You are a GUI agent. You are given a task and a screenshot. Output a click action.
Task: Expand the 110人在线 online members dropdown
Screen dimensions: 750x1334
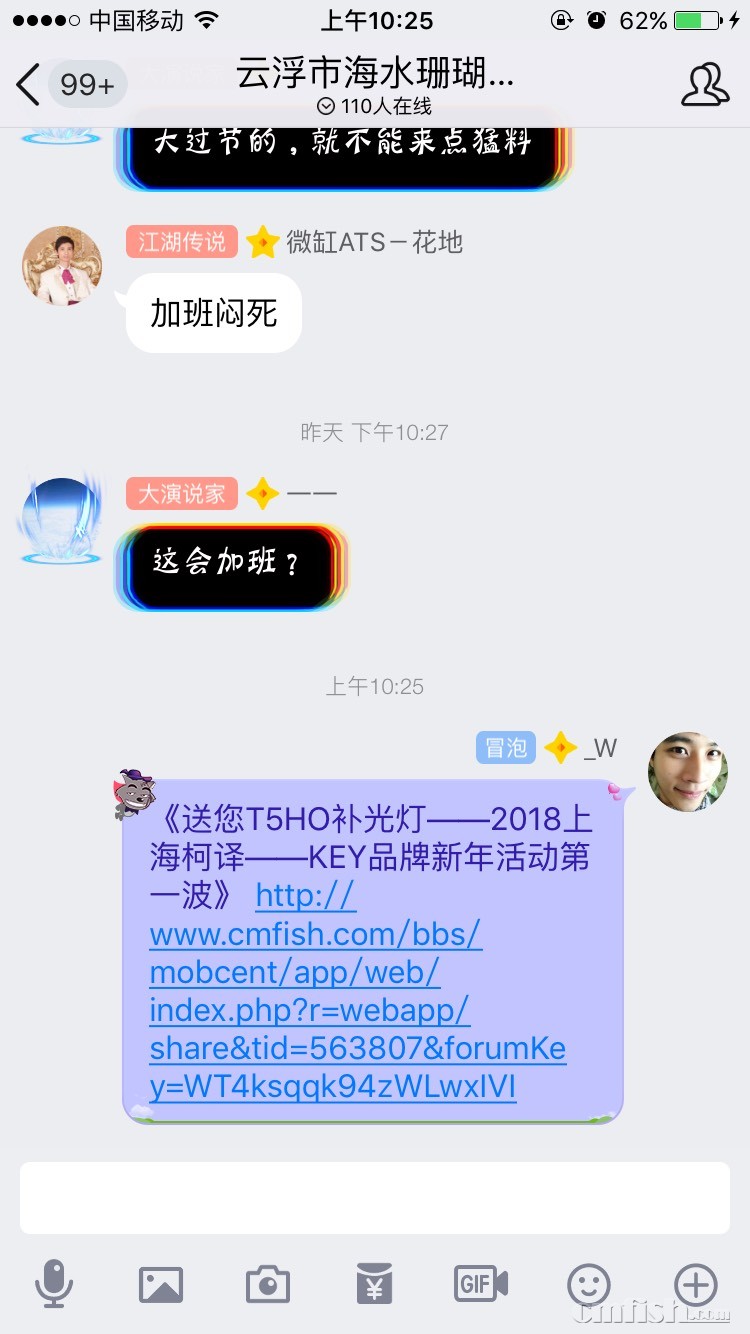tap(374, 106)
